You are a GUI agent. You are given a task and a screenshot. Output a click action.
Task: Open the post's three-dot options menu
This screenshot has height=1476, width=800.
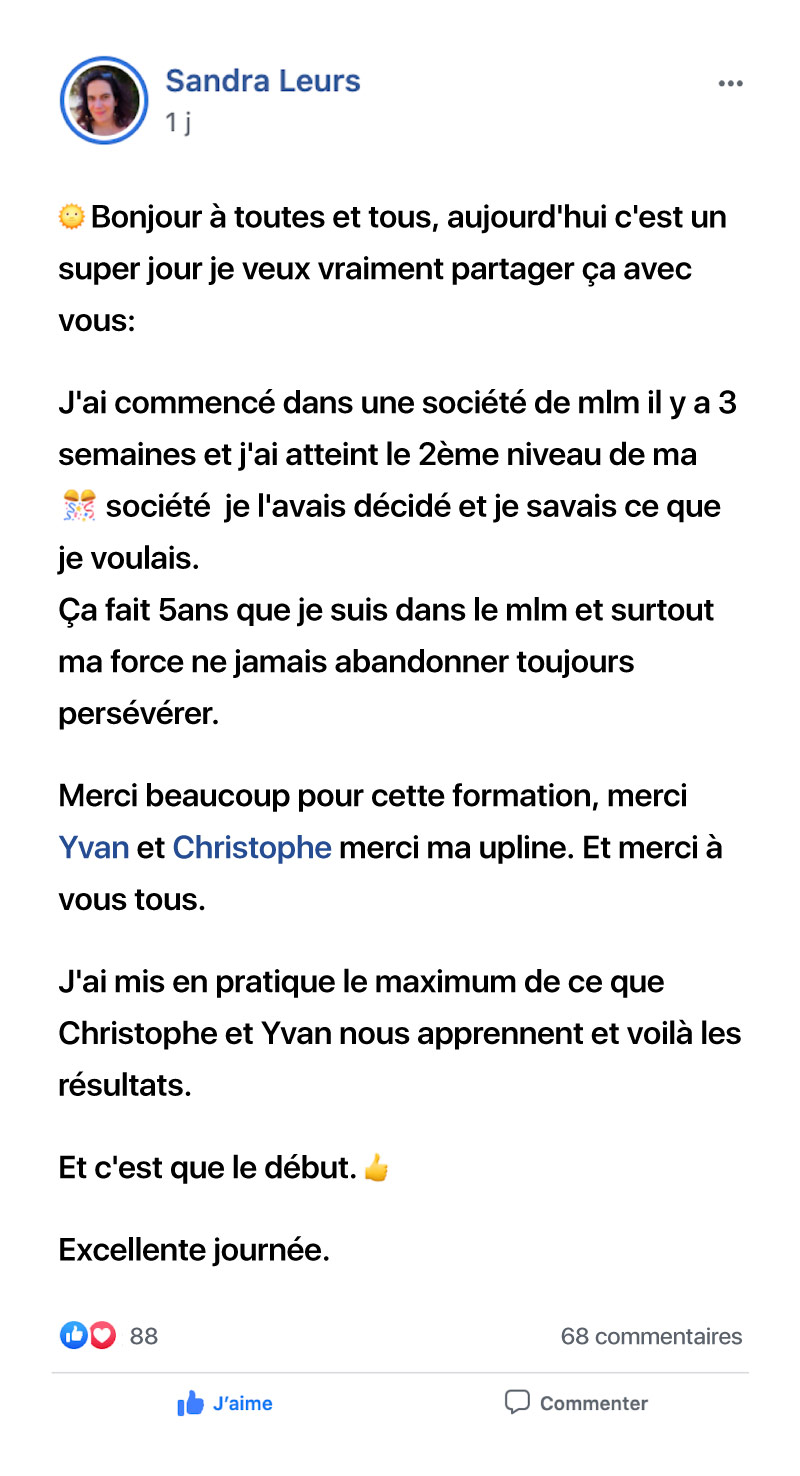pyautogui.click(x=731, y=84)
